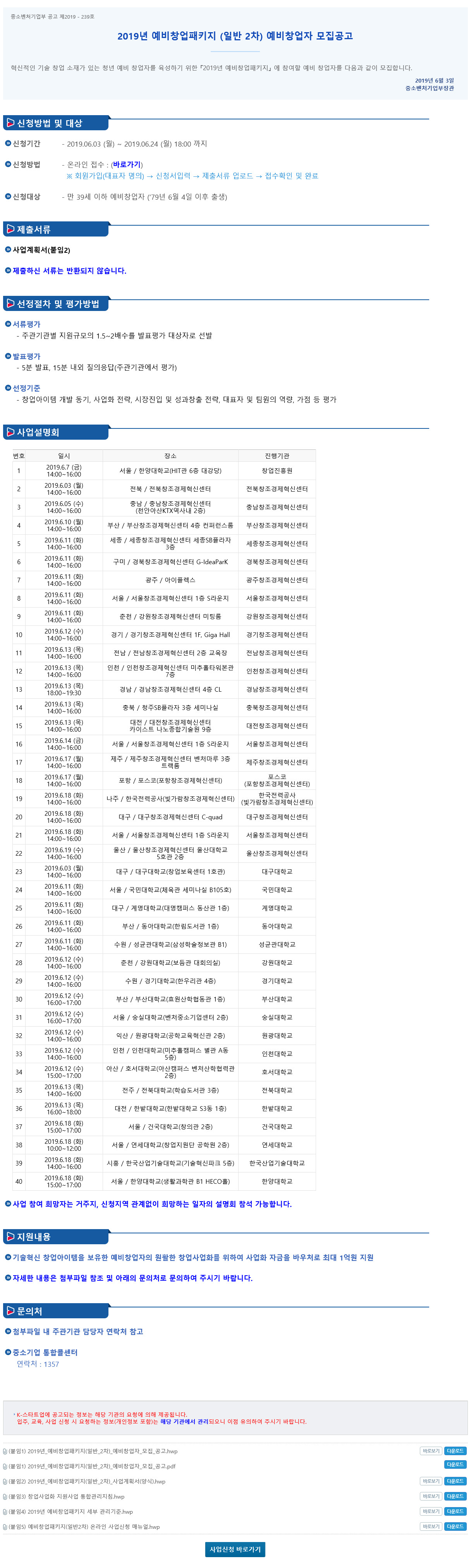Download 붙임4 세부 관리기준.hwp

(455, 1511)
